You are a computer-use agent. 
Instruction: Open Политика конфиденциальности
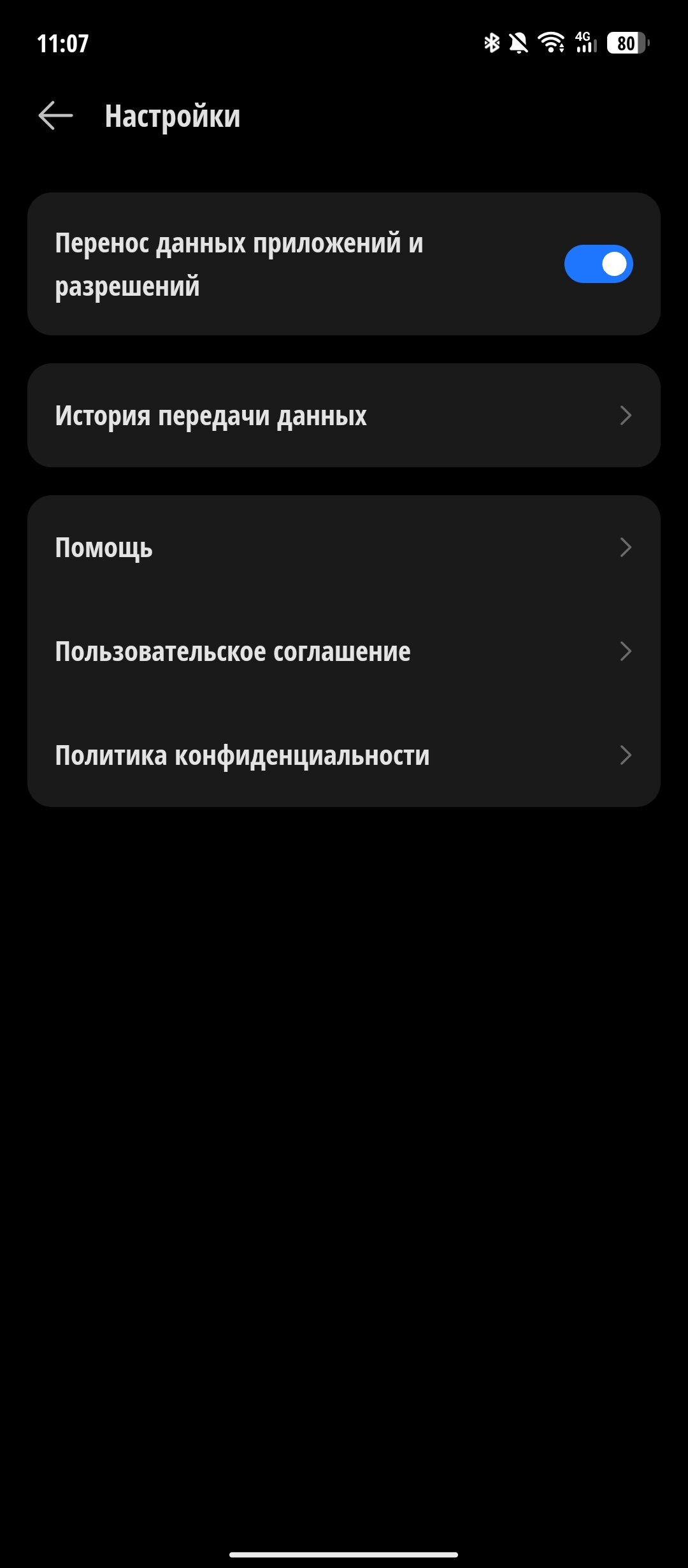344,755
